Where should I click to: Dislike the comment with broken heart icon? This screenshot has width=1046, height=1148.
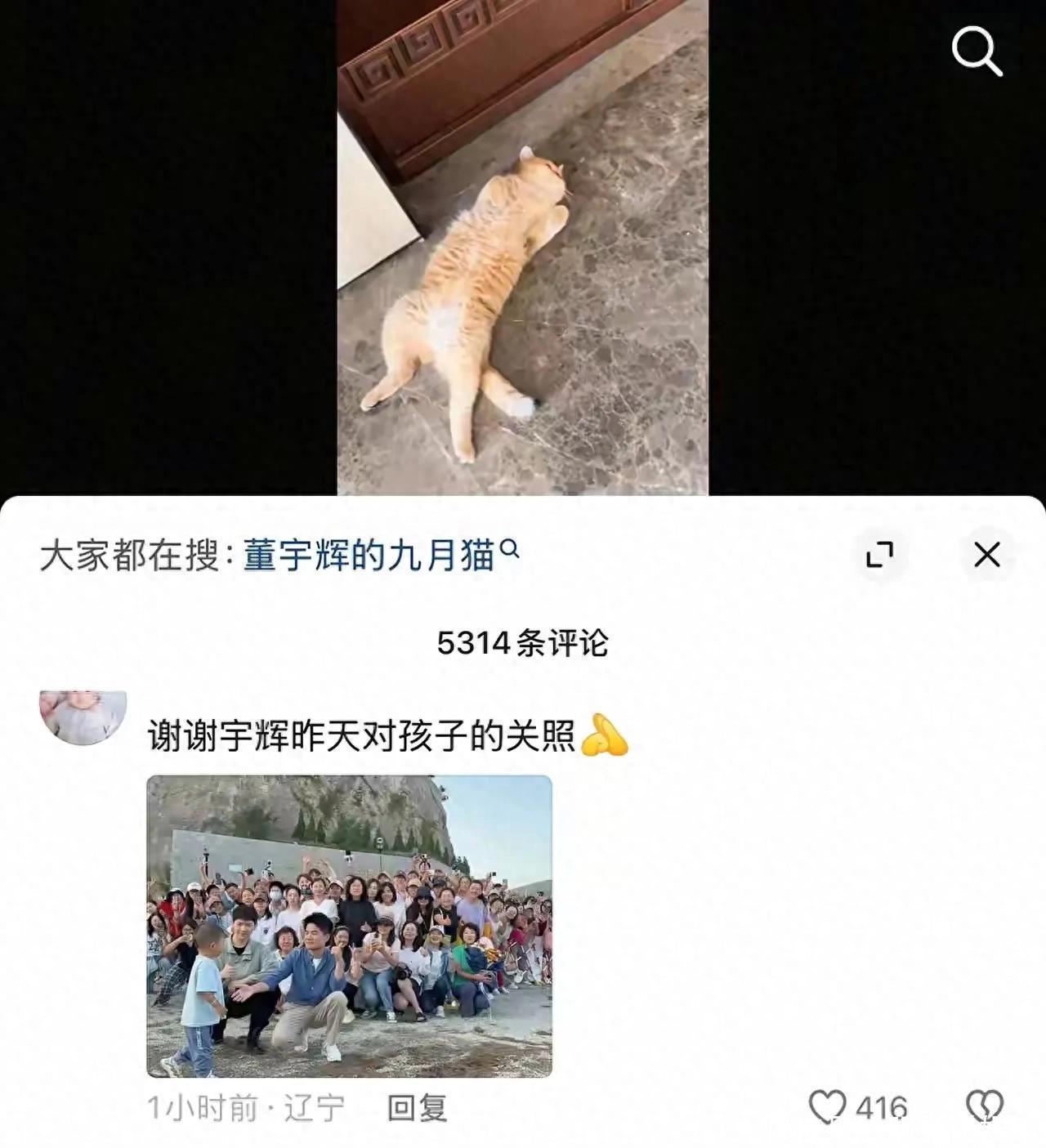coord(984,1107)
